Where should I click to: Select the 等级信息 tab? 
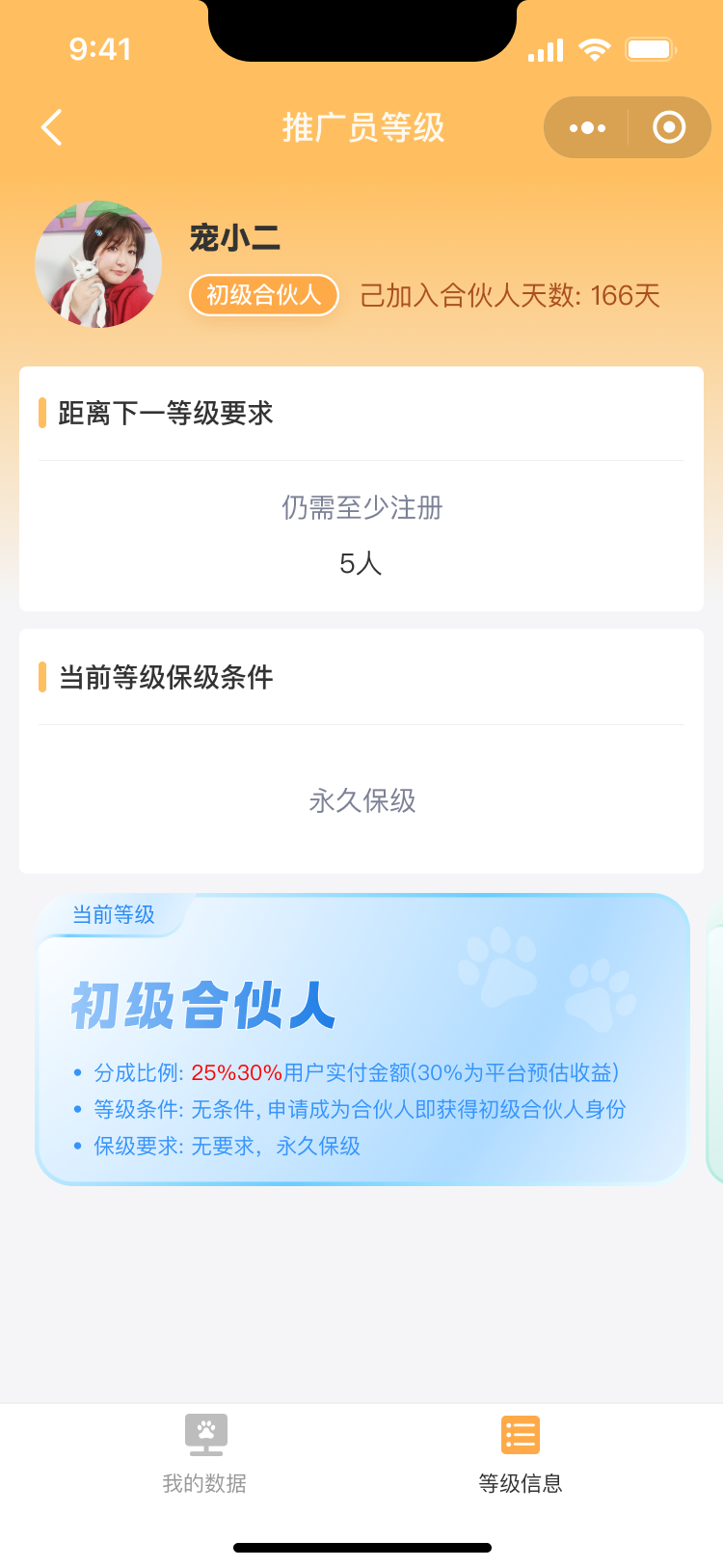pos(521,1454)
